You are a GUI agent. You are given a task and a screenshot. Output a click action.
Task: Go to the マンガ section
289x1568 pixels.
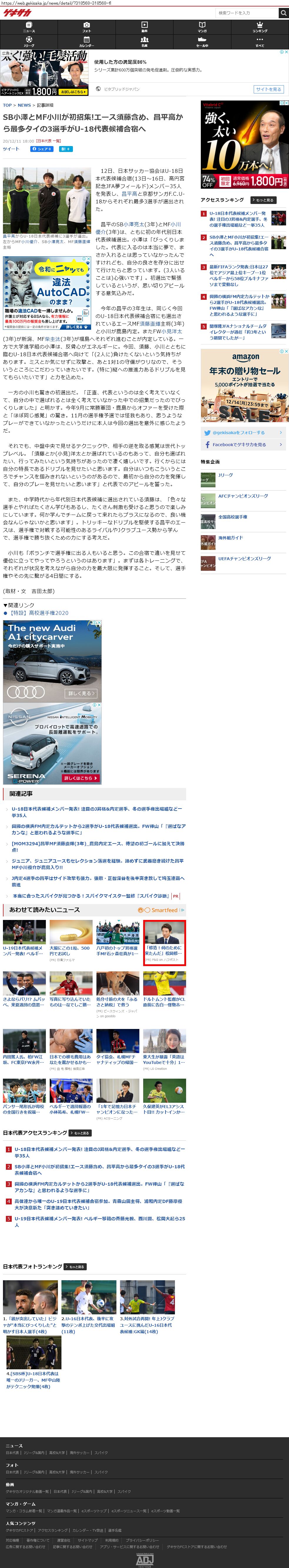pyautogui.click(x=202, y=27)
